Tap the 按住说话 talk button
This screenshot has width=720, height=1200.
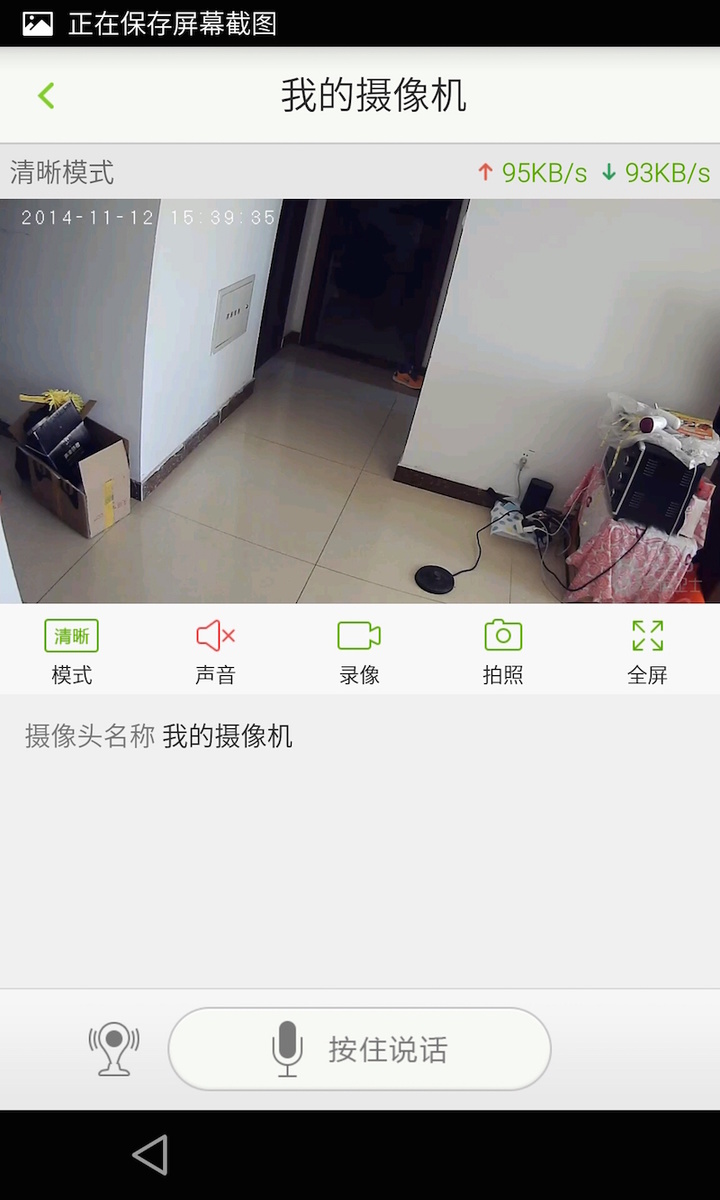point(360,1049)
